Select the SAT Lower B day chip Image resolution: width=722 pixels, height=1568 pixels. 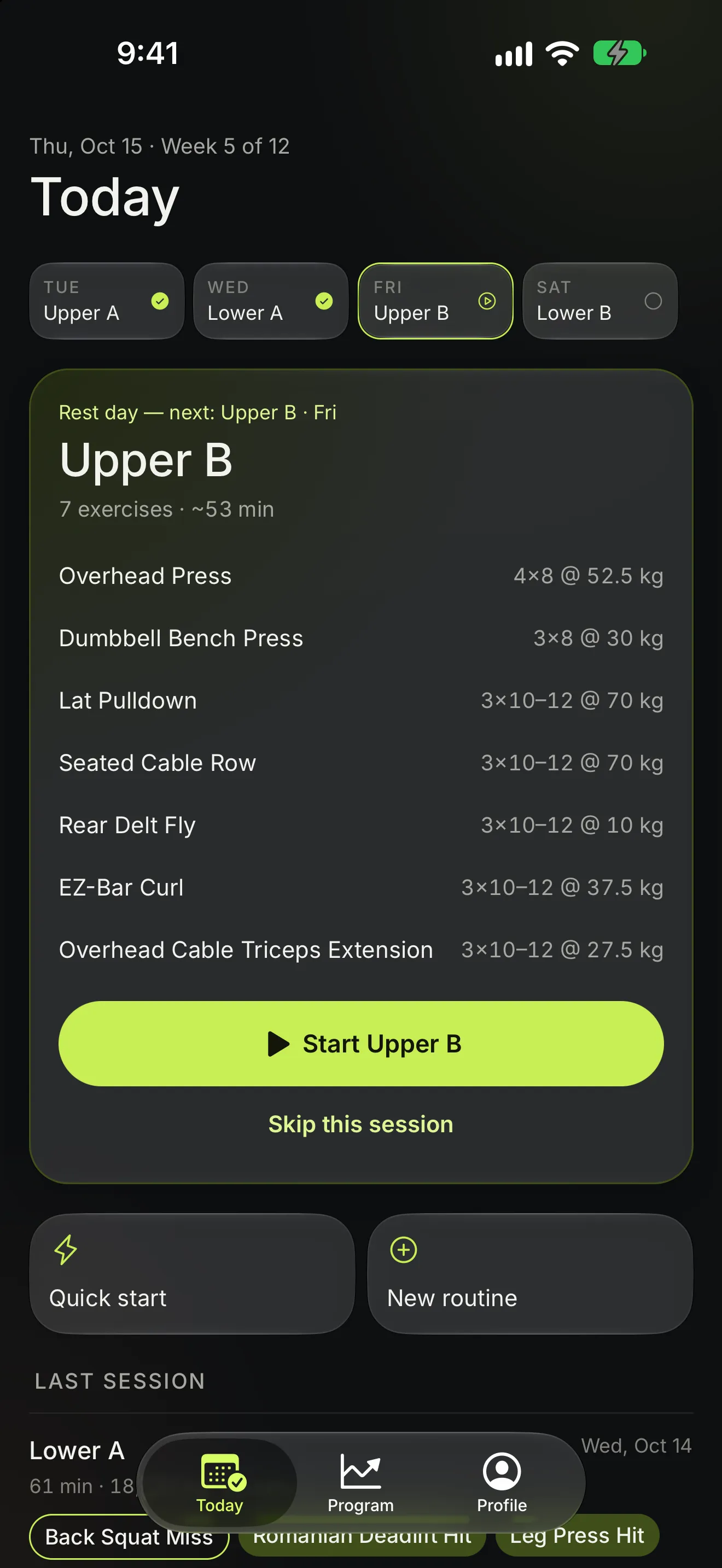coord(599,301)
